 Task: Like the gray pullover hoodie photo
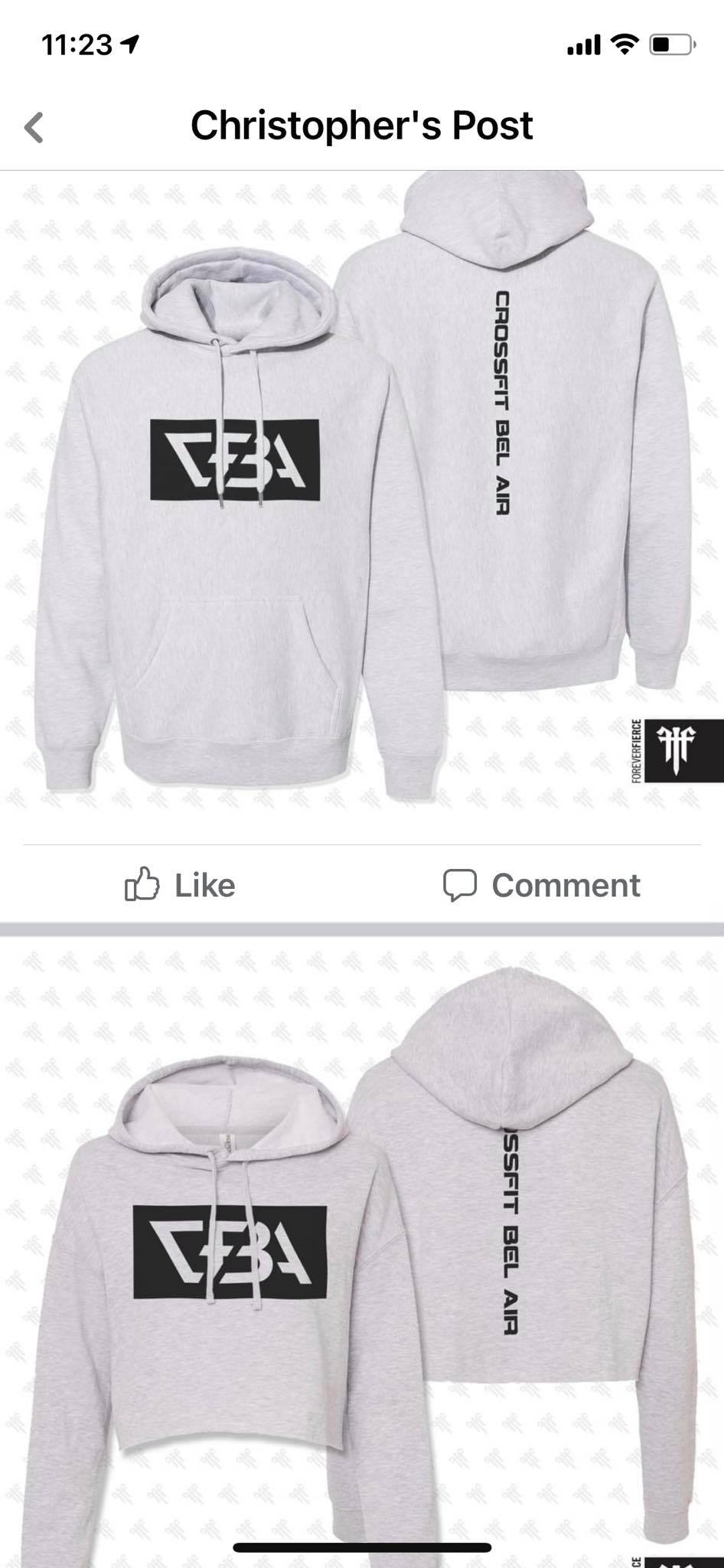pos(181,885)
